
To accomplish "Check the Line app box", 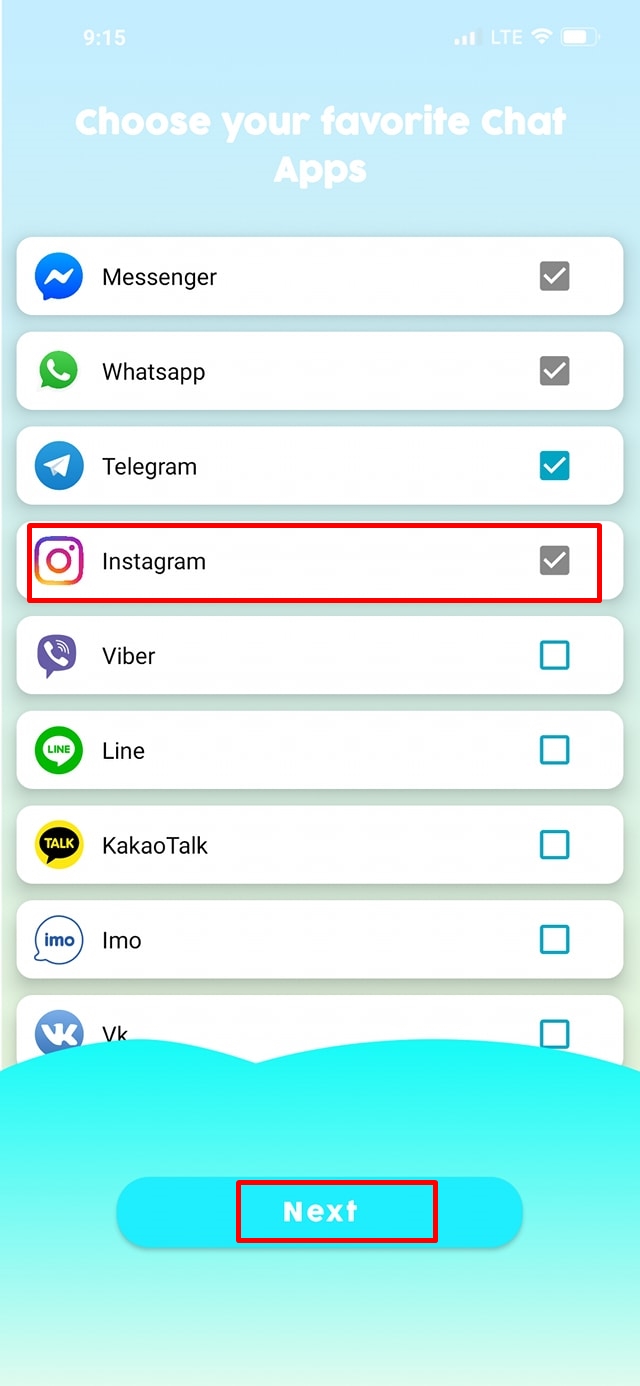I will click(x=554, y=750).
